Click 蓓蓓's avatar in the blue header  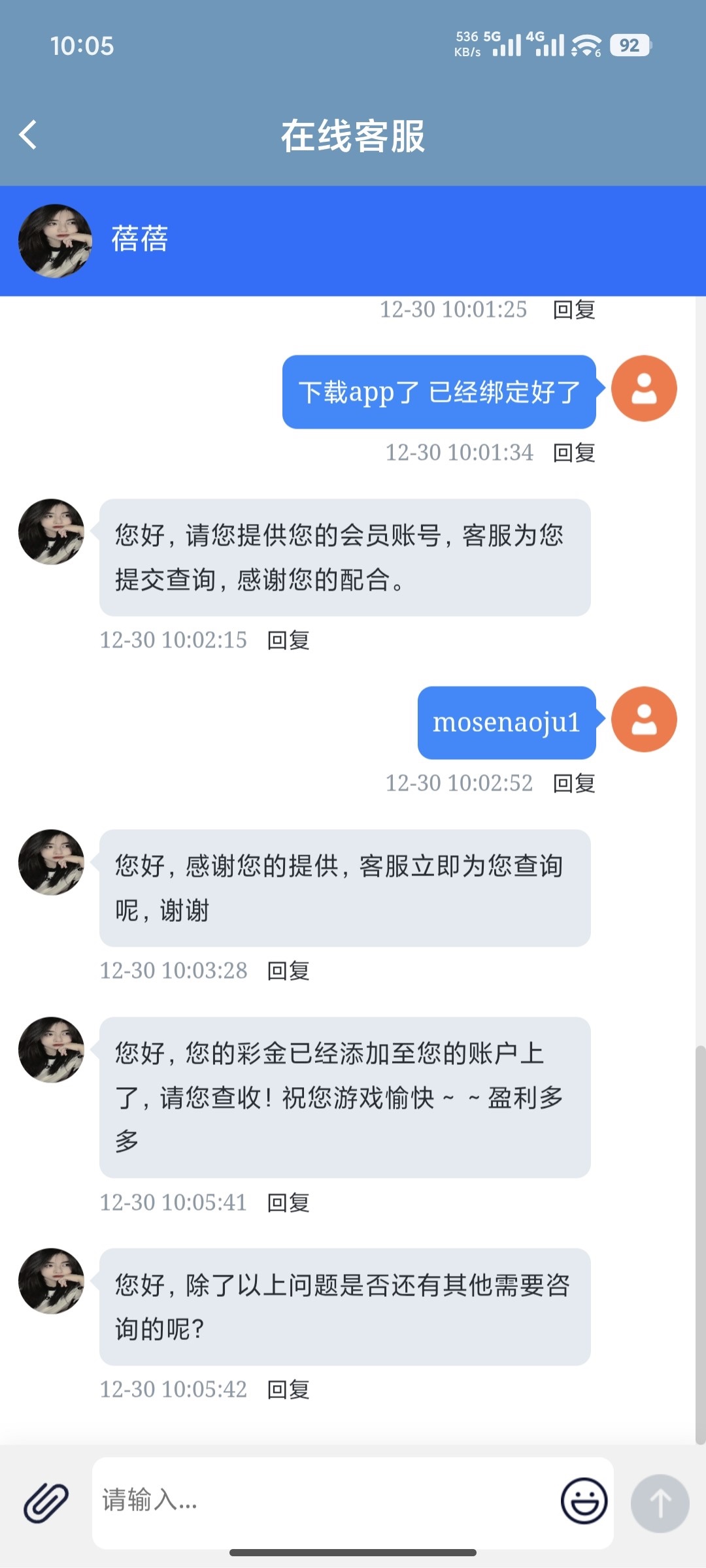click(x=54, y=240)
